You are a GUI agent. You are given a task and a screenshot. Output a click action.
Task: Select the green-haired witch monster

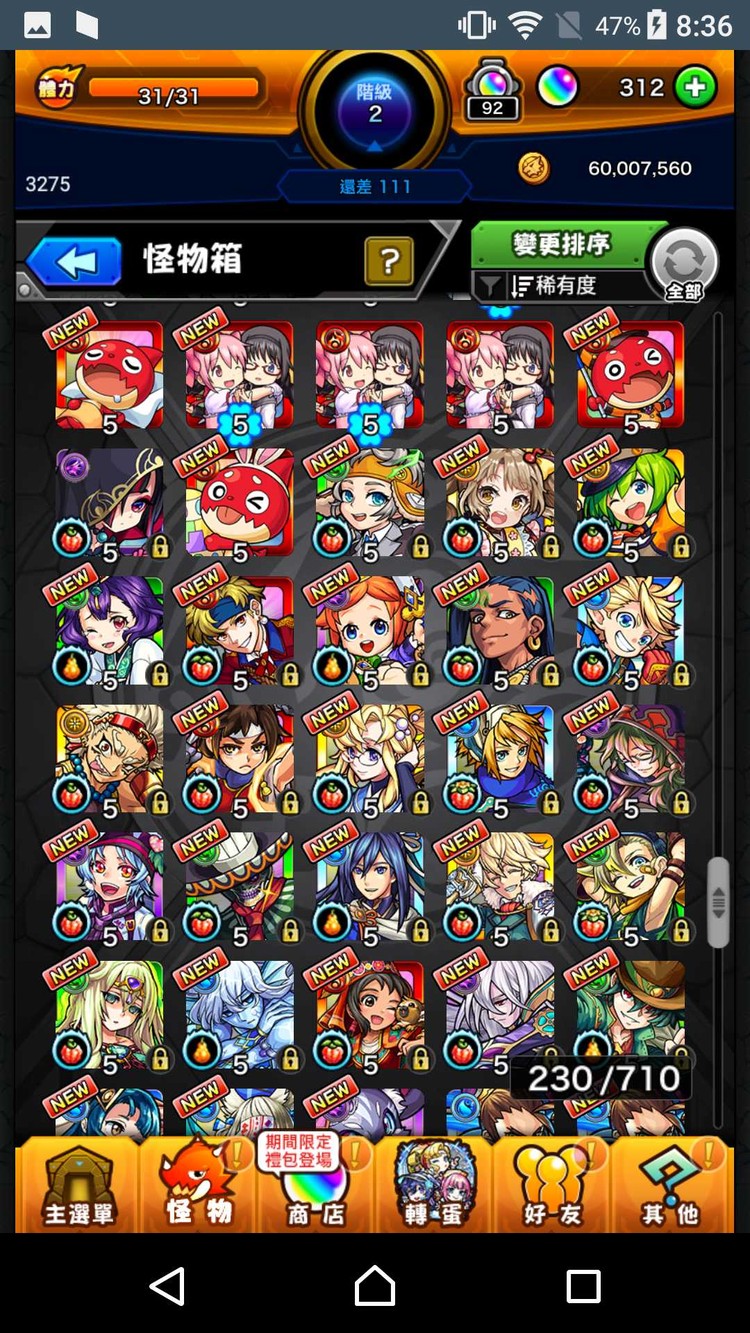[x=630, y=503]
